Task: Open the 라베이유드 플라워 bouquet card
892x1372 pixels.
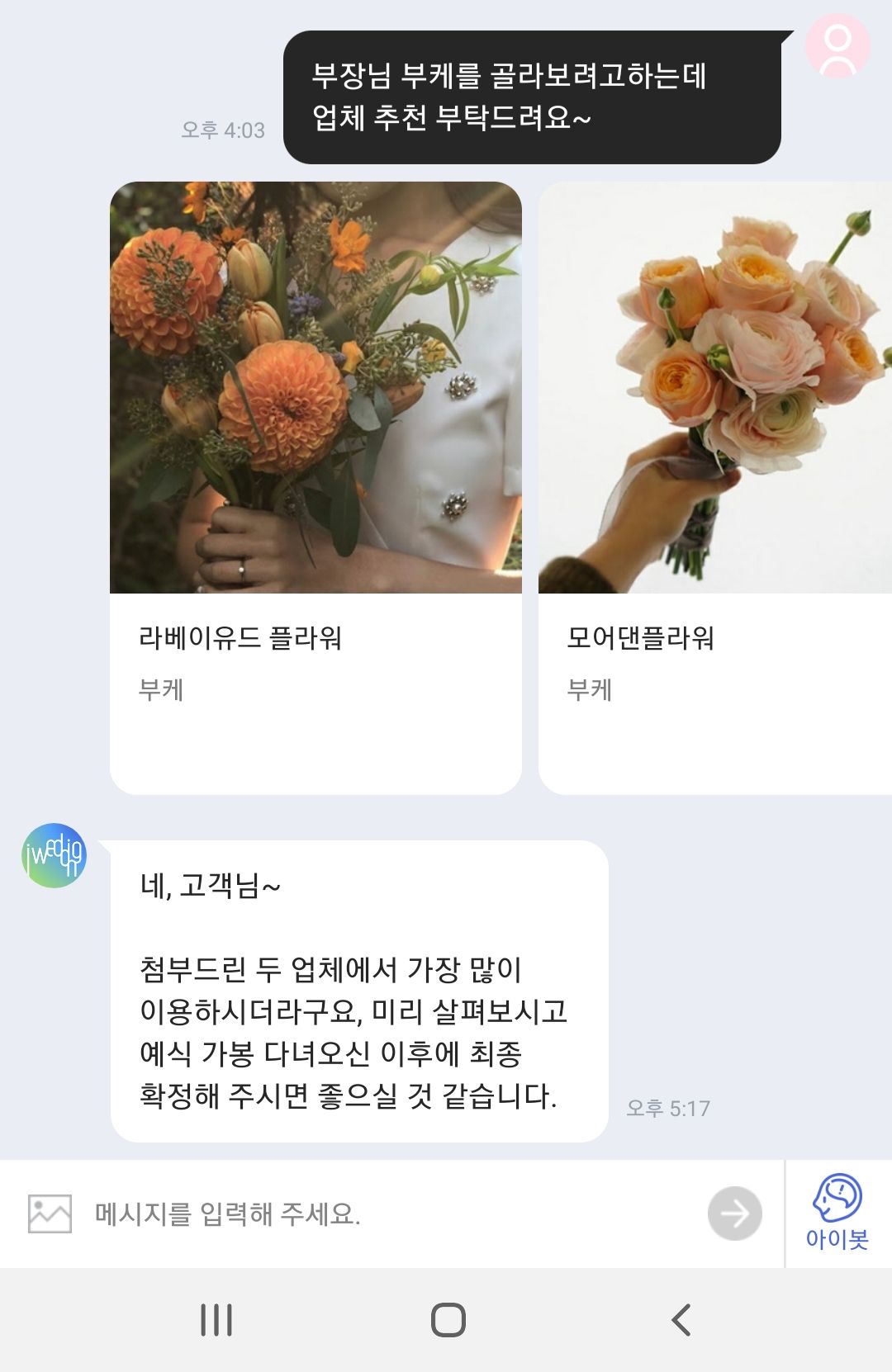Action: coord(316,487)
